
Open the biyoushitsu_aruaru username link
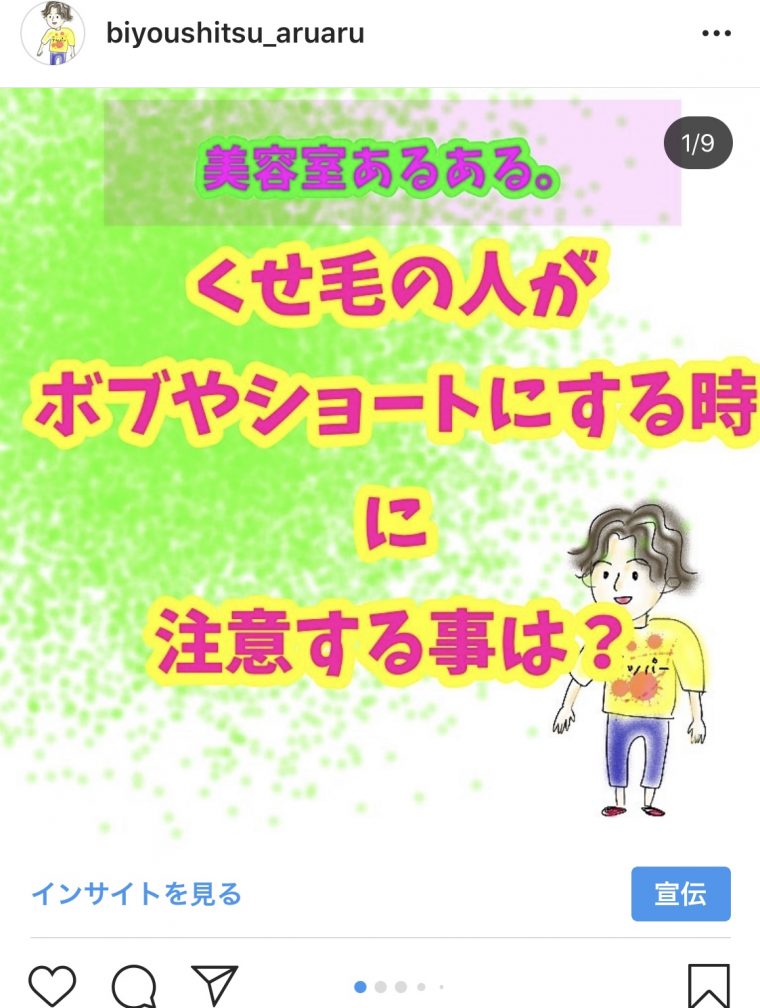(x=235, y=34)
